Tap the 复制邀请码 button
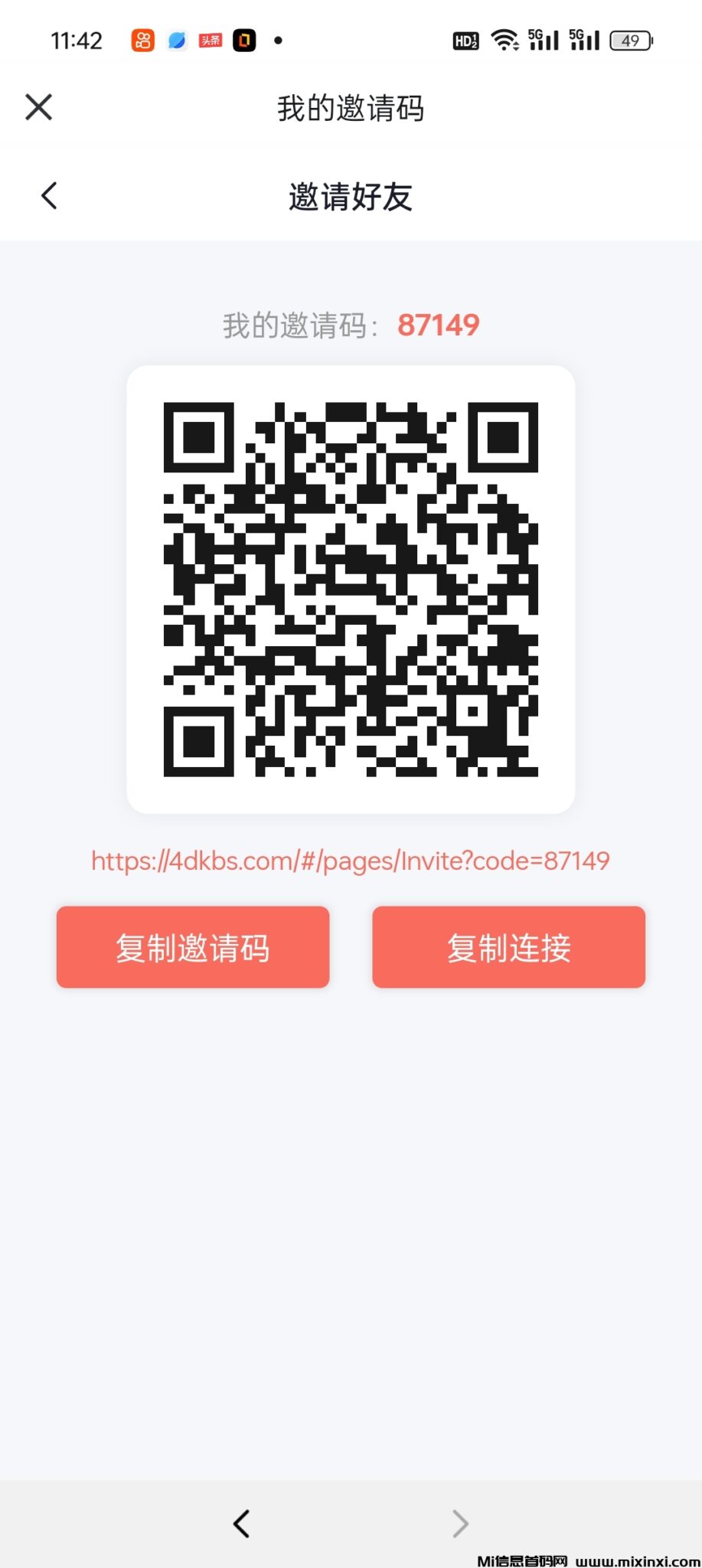 [x=192, y=947]
